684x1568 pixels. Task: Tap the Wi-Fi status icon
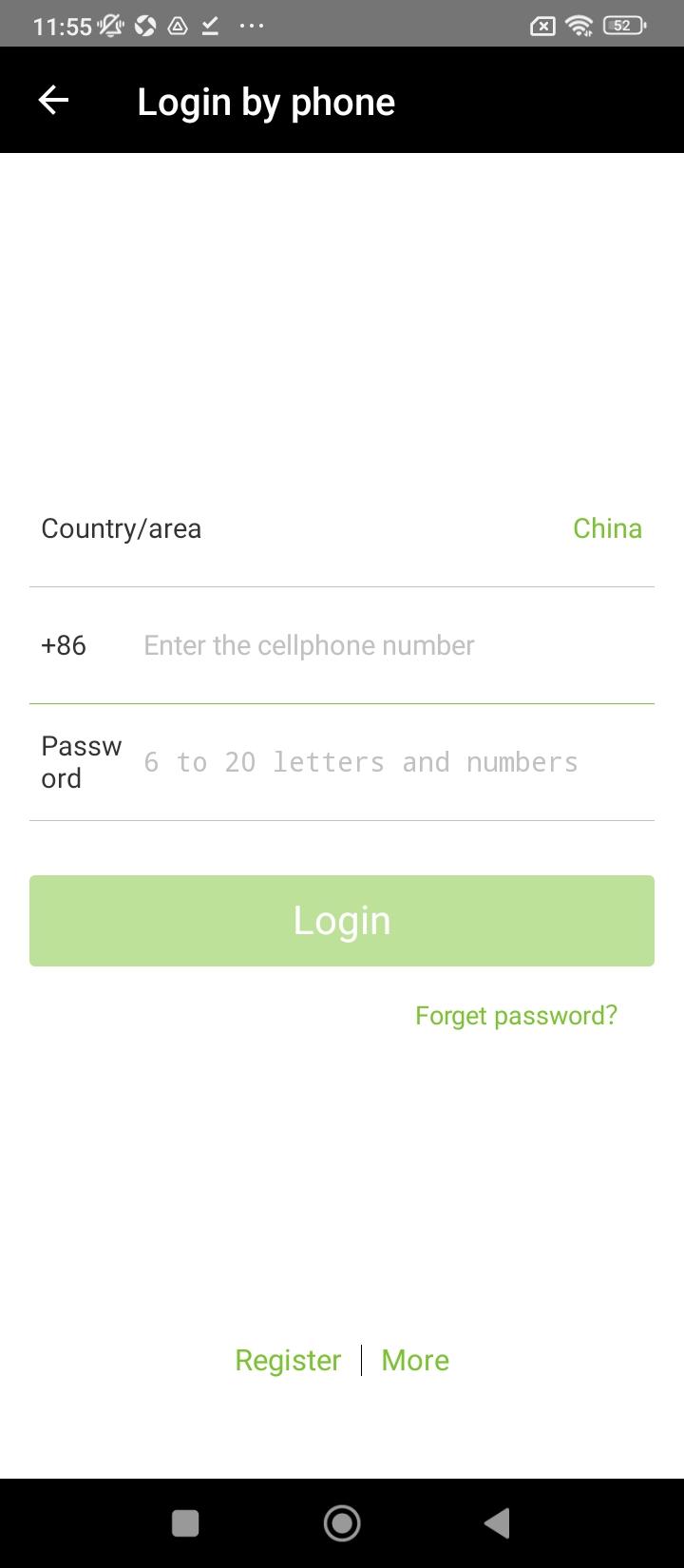579,26
